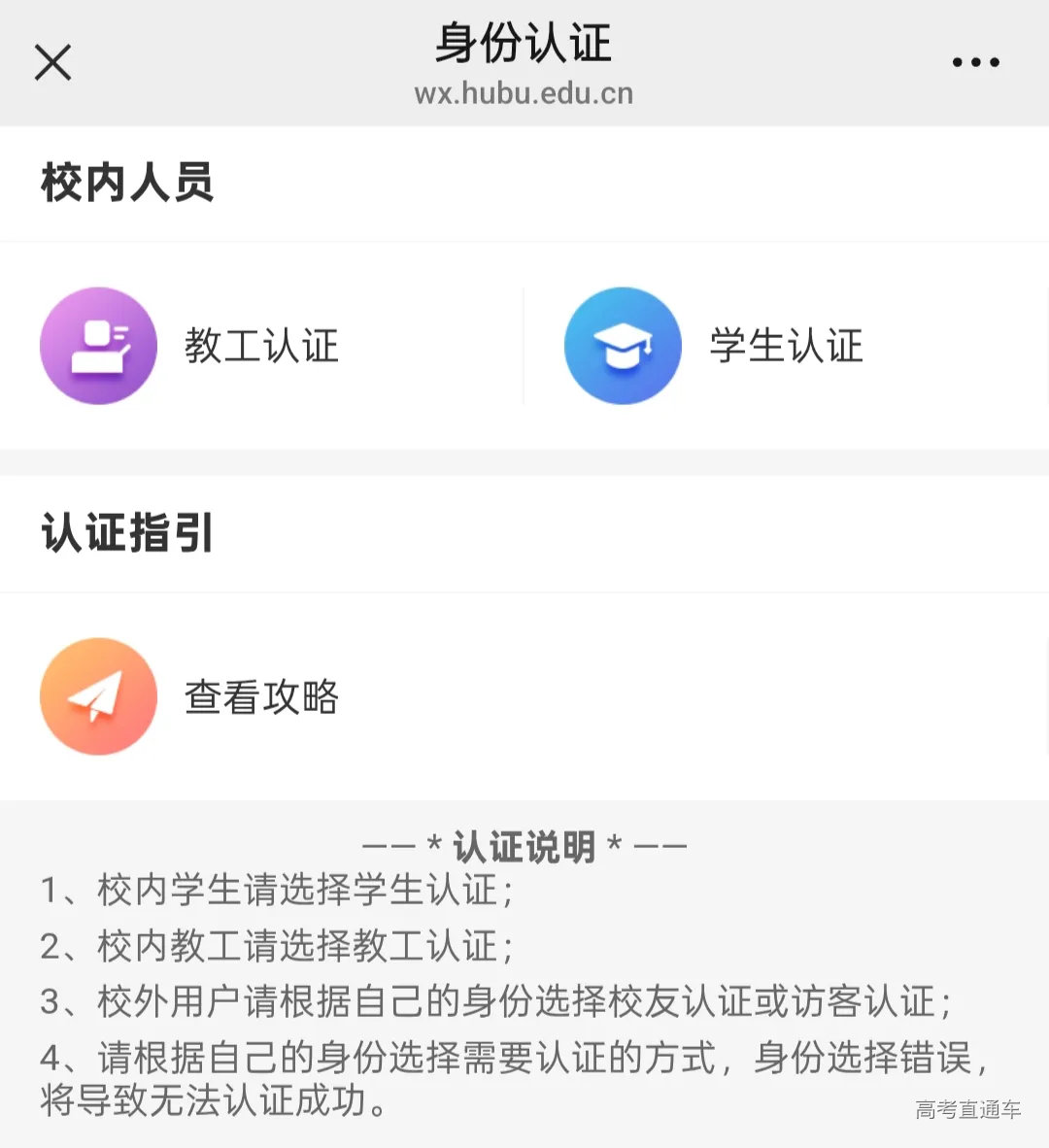Tap 查看攻略 to view the guide

(x=261, y=696)
